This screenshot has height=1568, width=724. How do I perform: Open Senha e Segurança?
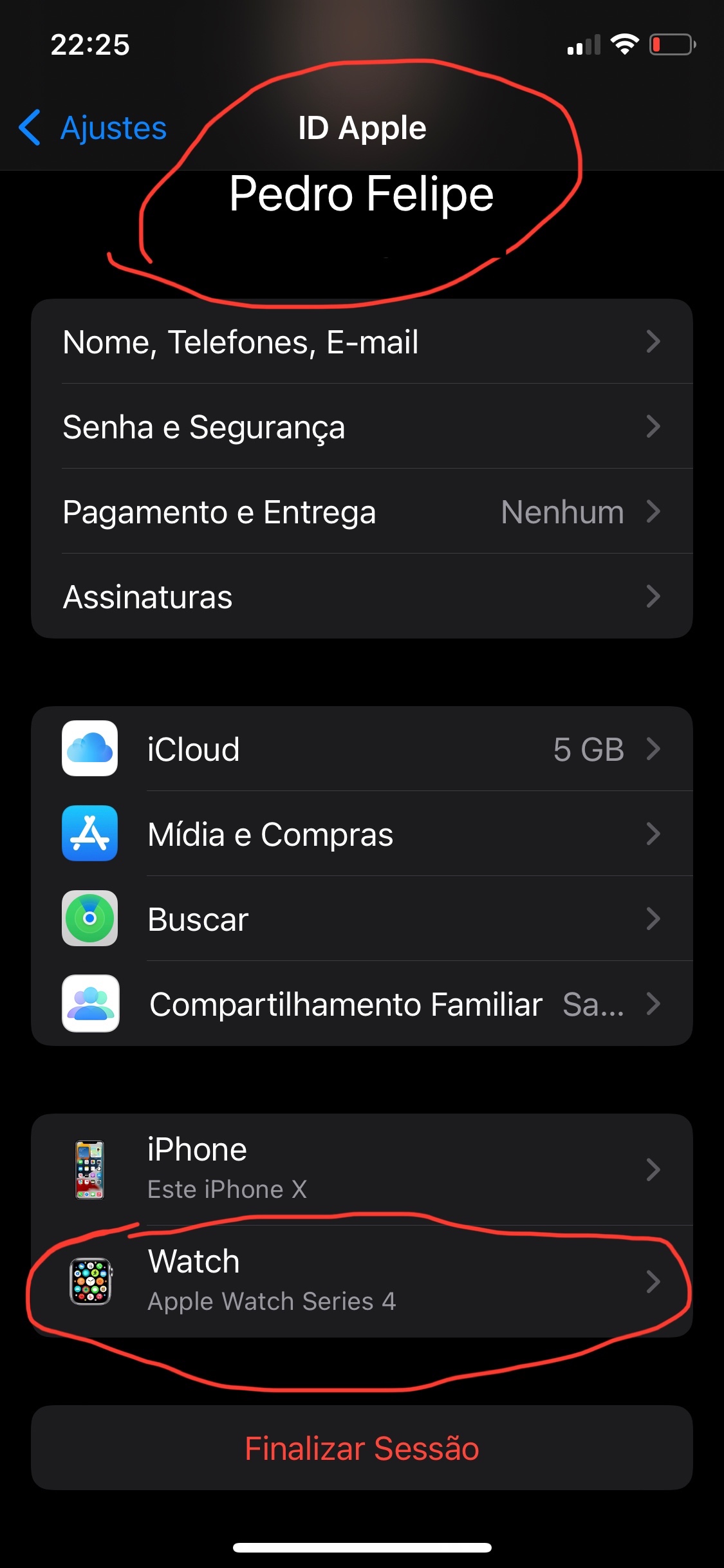pos(362,427)
